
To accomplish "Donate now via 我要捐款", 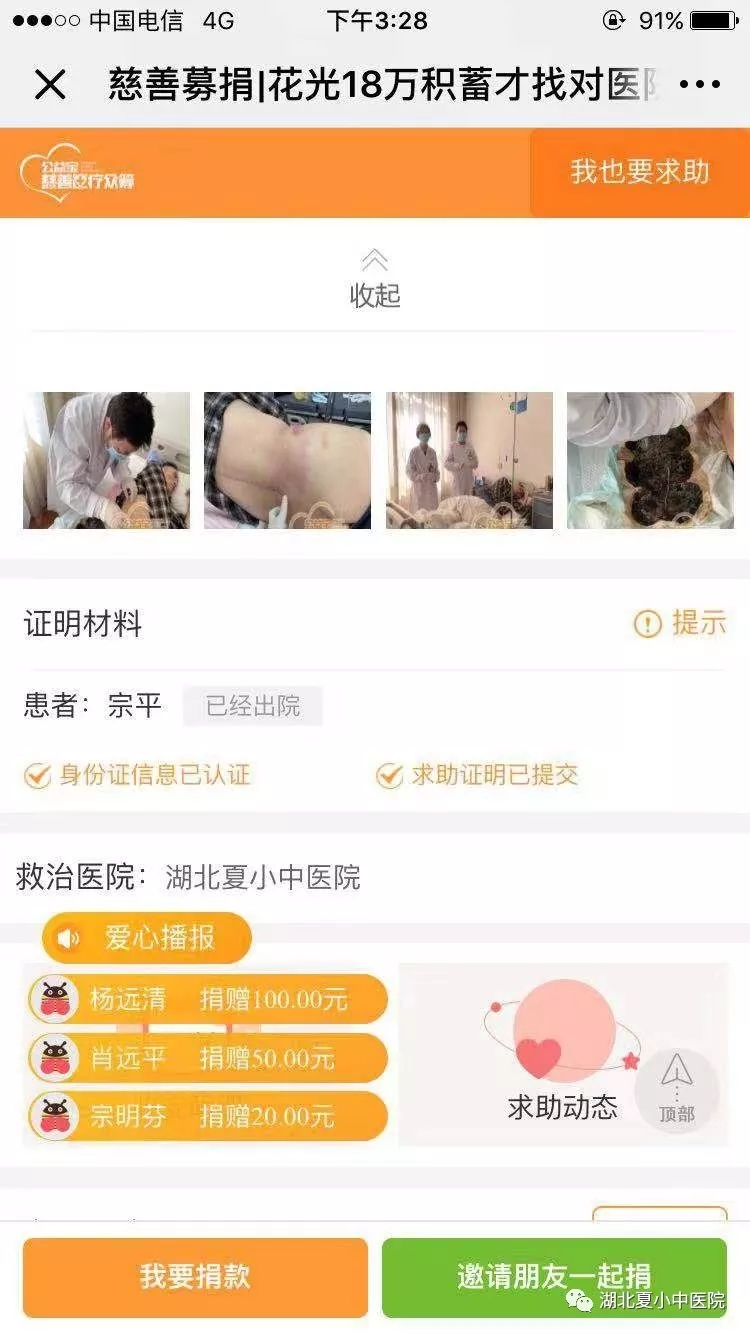I will 195,1277.
